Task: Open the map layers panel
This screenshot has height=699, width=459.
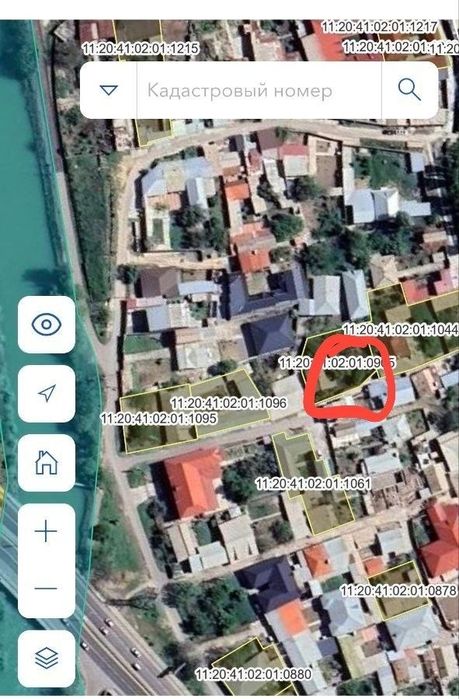Action: point(46,658)
